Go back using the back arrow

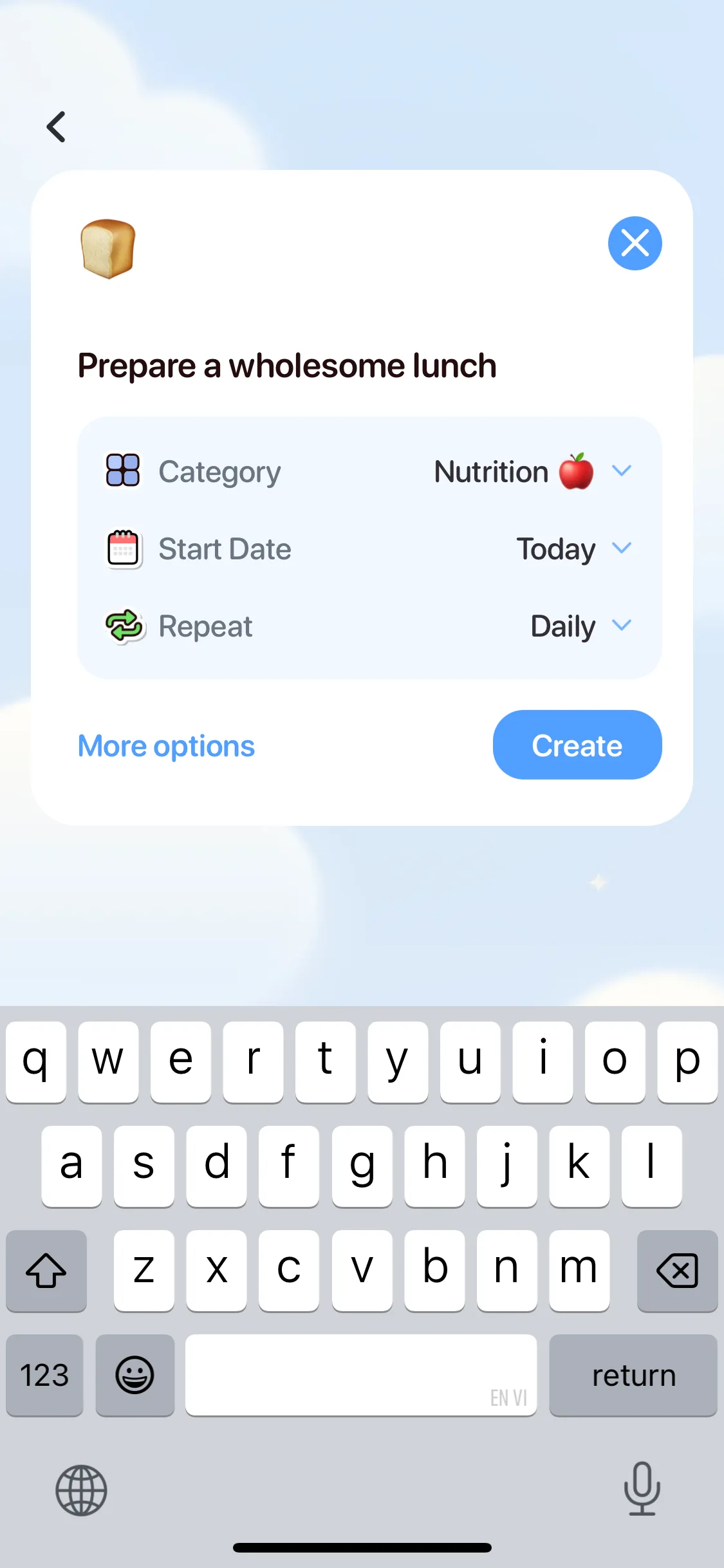pyautogui.click(x=57, y=127)
